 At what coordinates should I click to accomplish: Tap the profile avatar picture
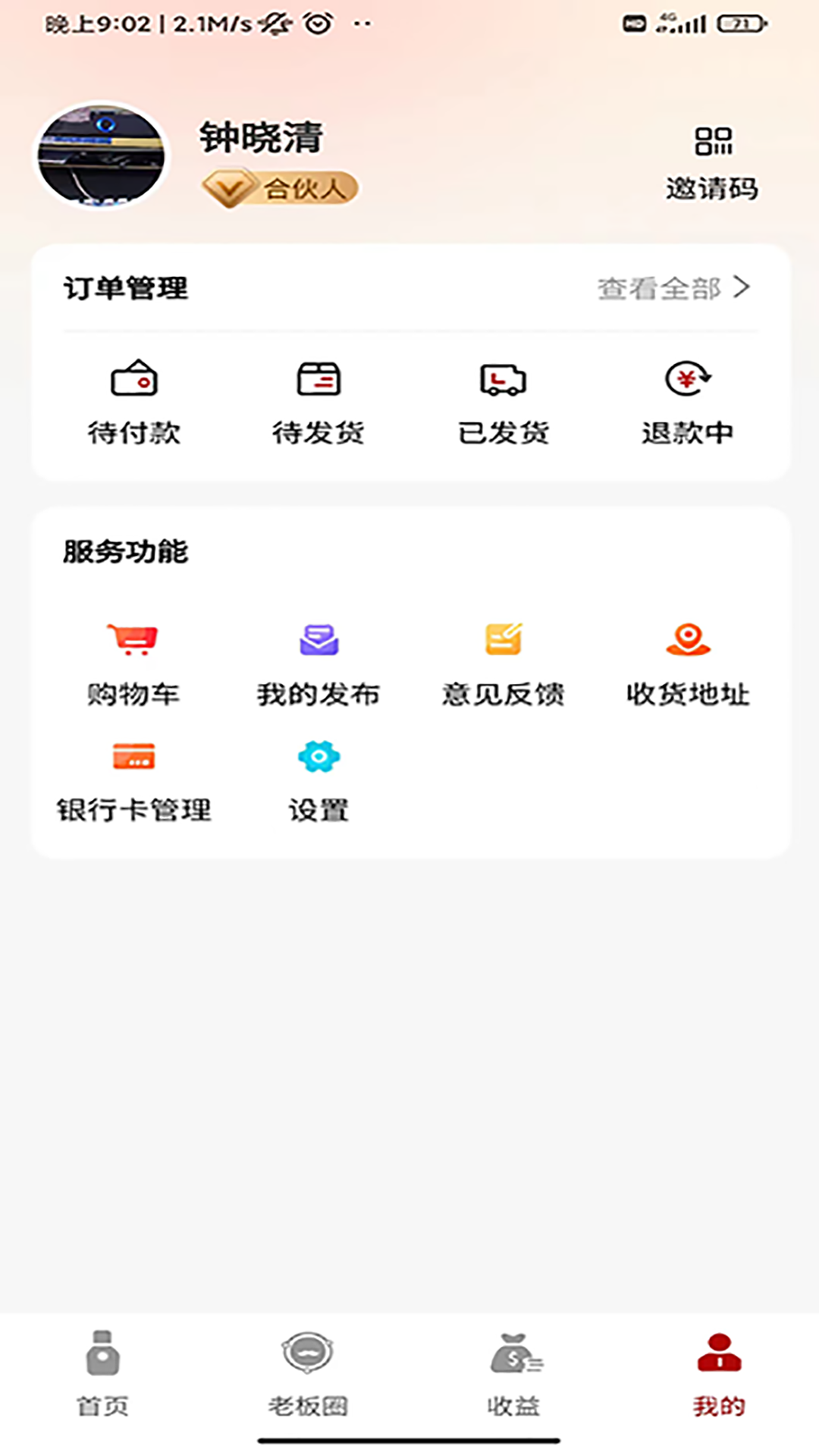[x=102, y=155]
